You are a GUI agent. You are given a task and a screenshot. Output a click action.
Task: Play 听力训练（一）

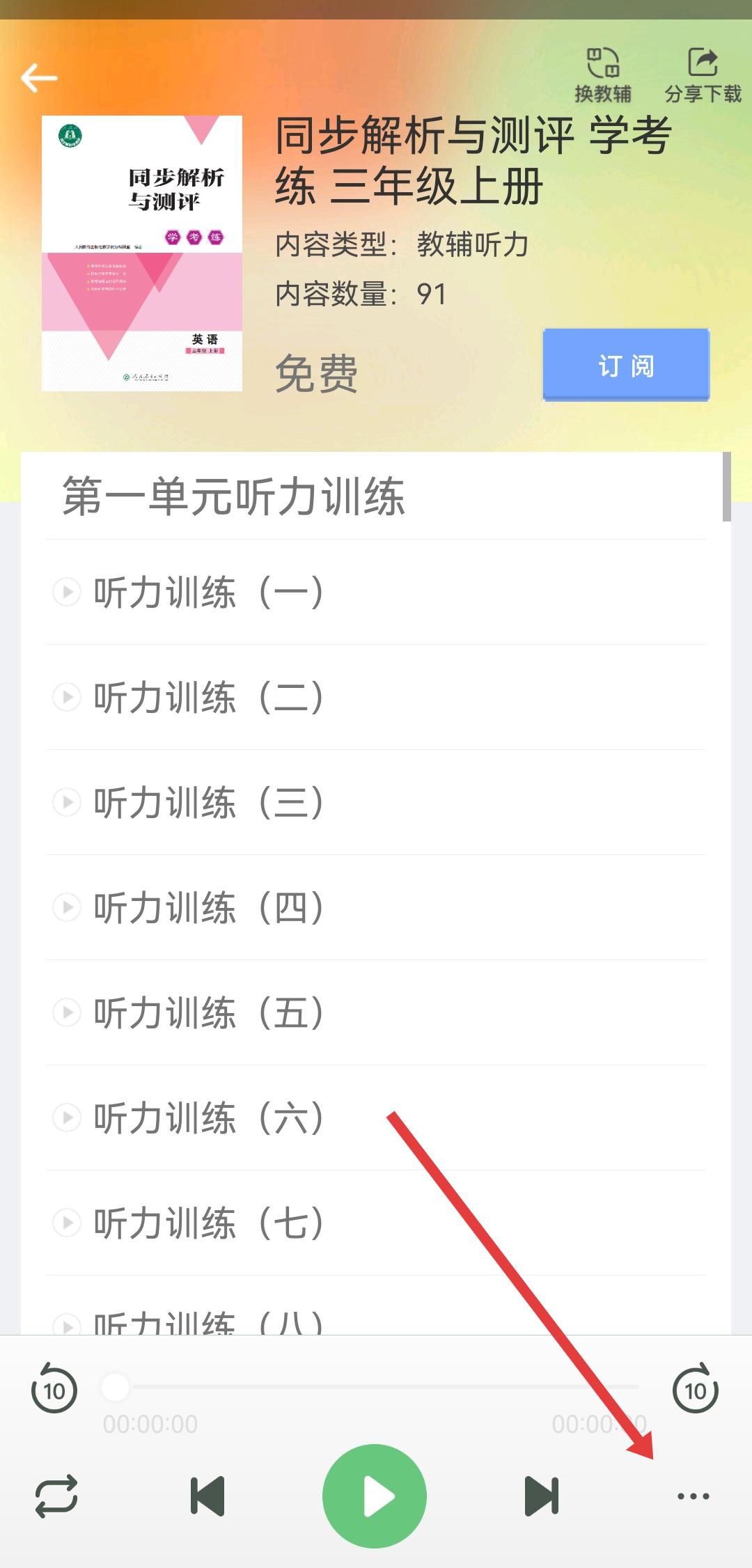[207, 593]
